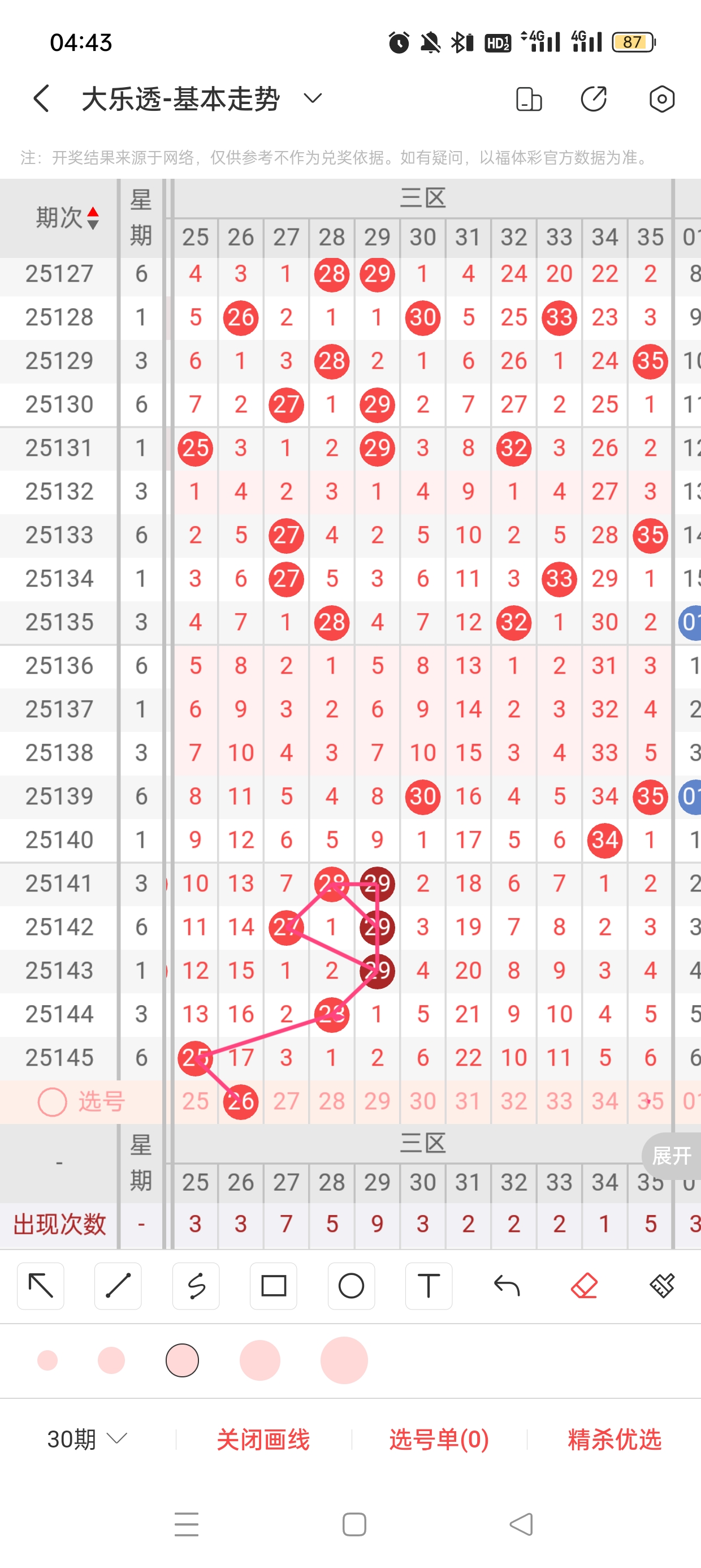Select the text tool
This screenshot has height=1568, width=701.
(x=429, y=1286)
